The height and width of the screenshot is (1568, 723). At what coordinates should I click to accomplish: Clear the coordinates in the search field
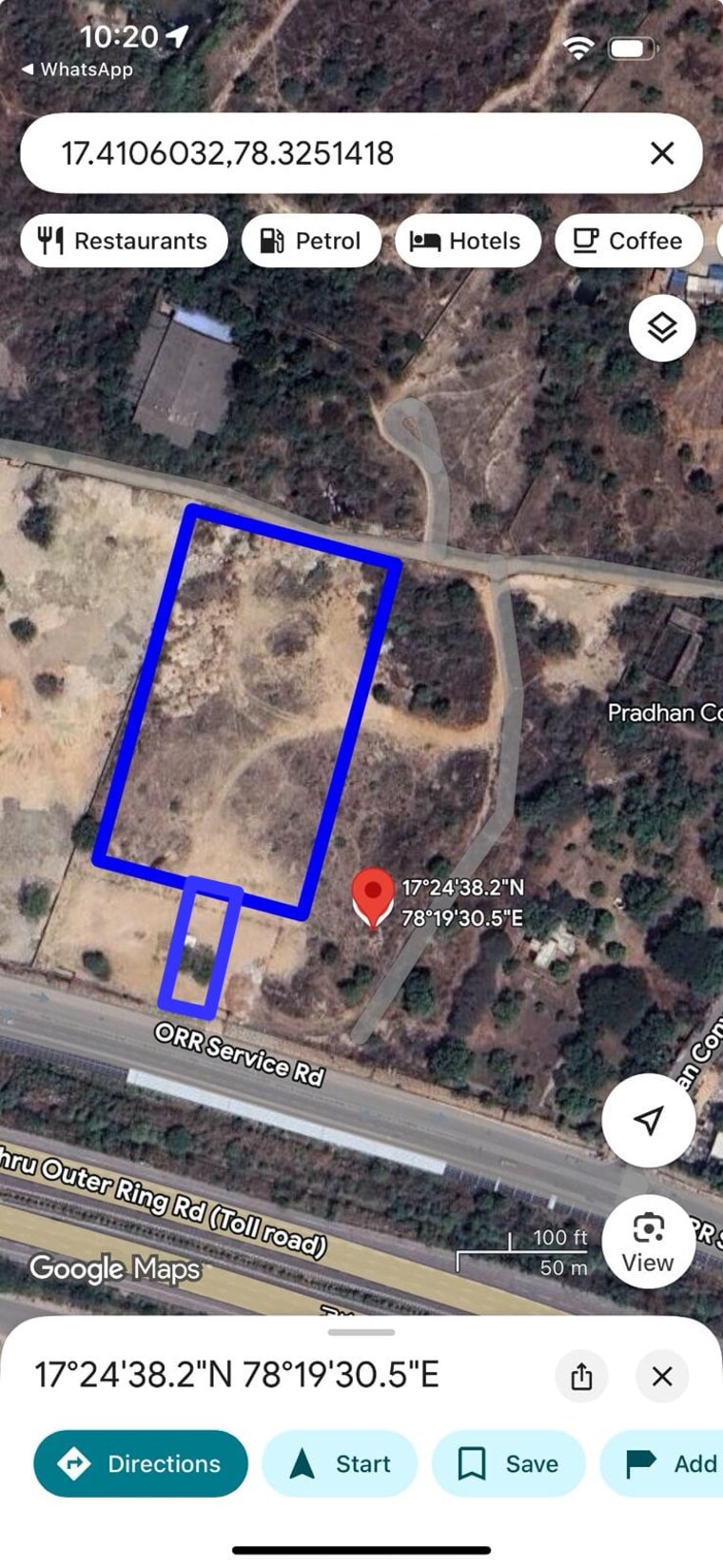[662, 153]
